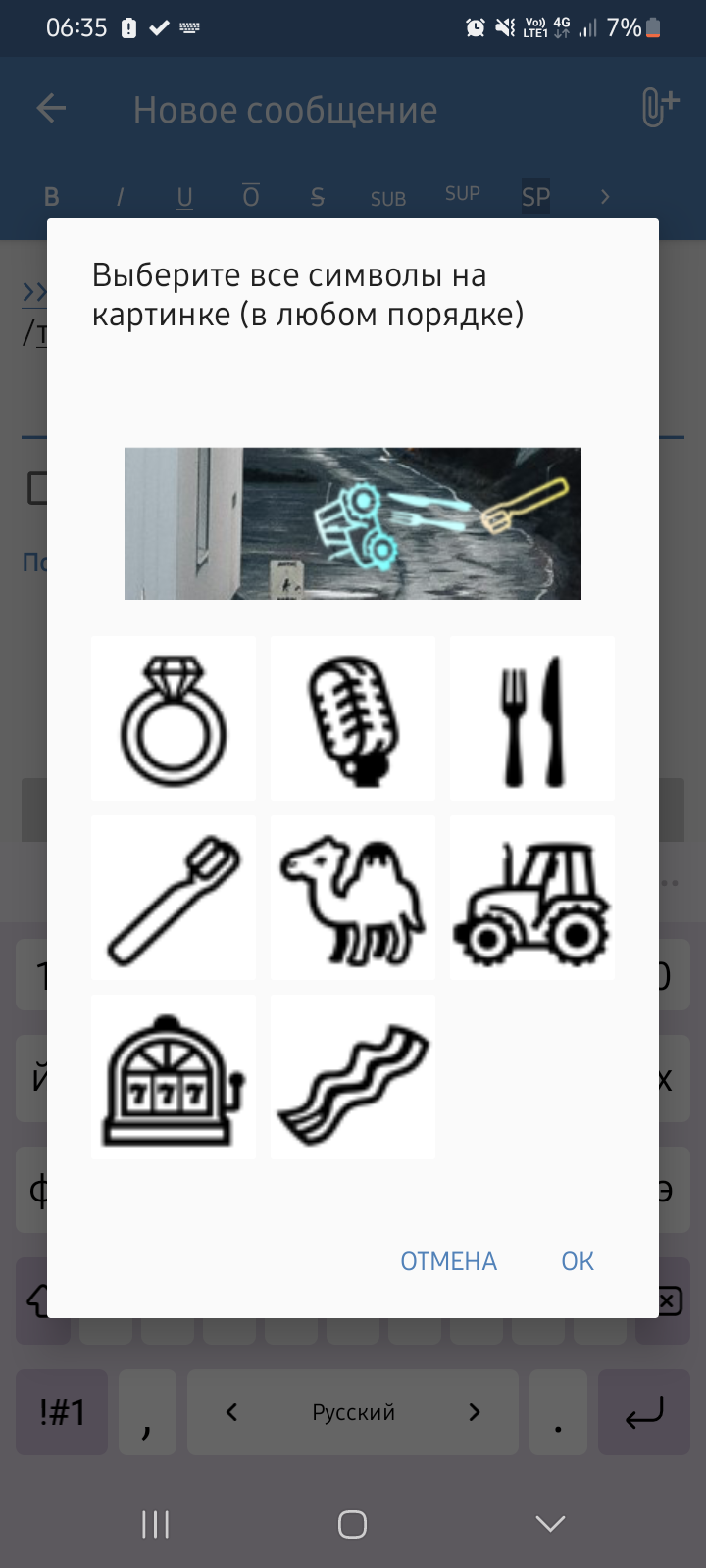Select the slot machine symbol
This screenshot has height=1568, width=706.
click(x=174, y=1077)
